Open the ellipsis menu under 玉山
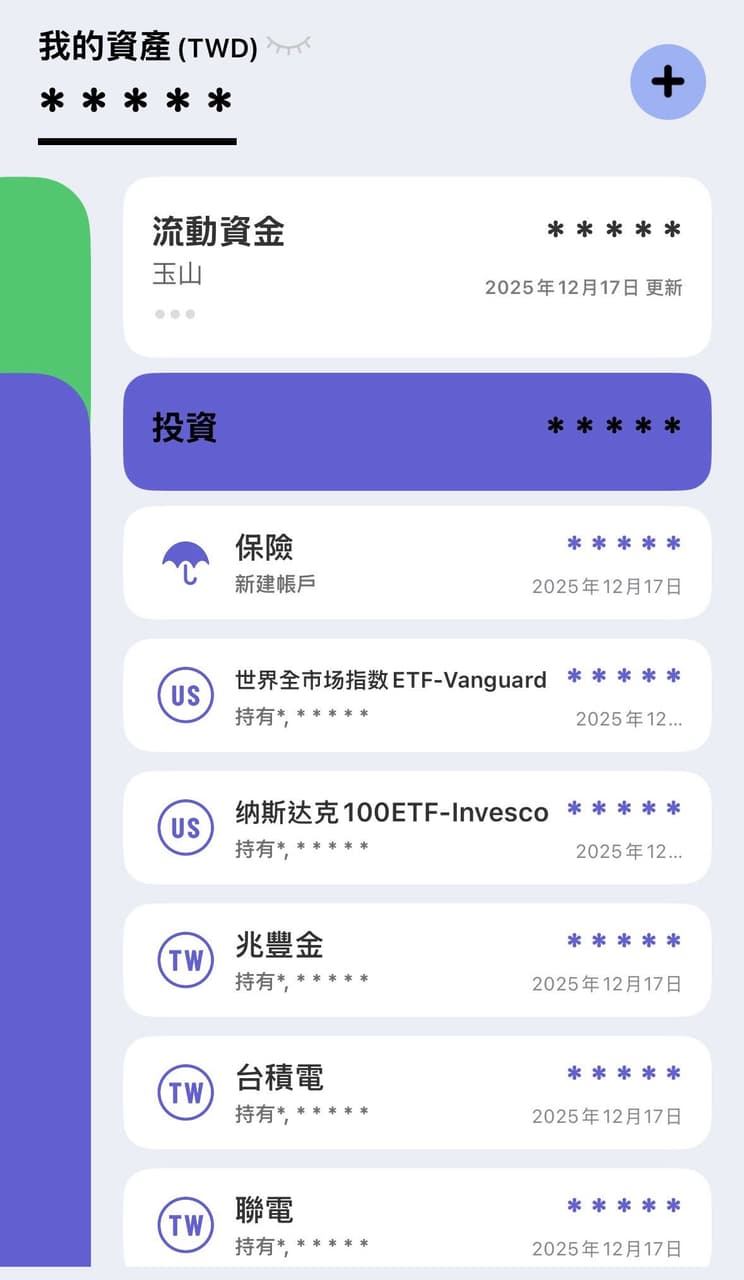The width and height of the screenshot is (744, 1280). pos(174,313)
